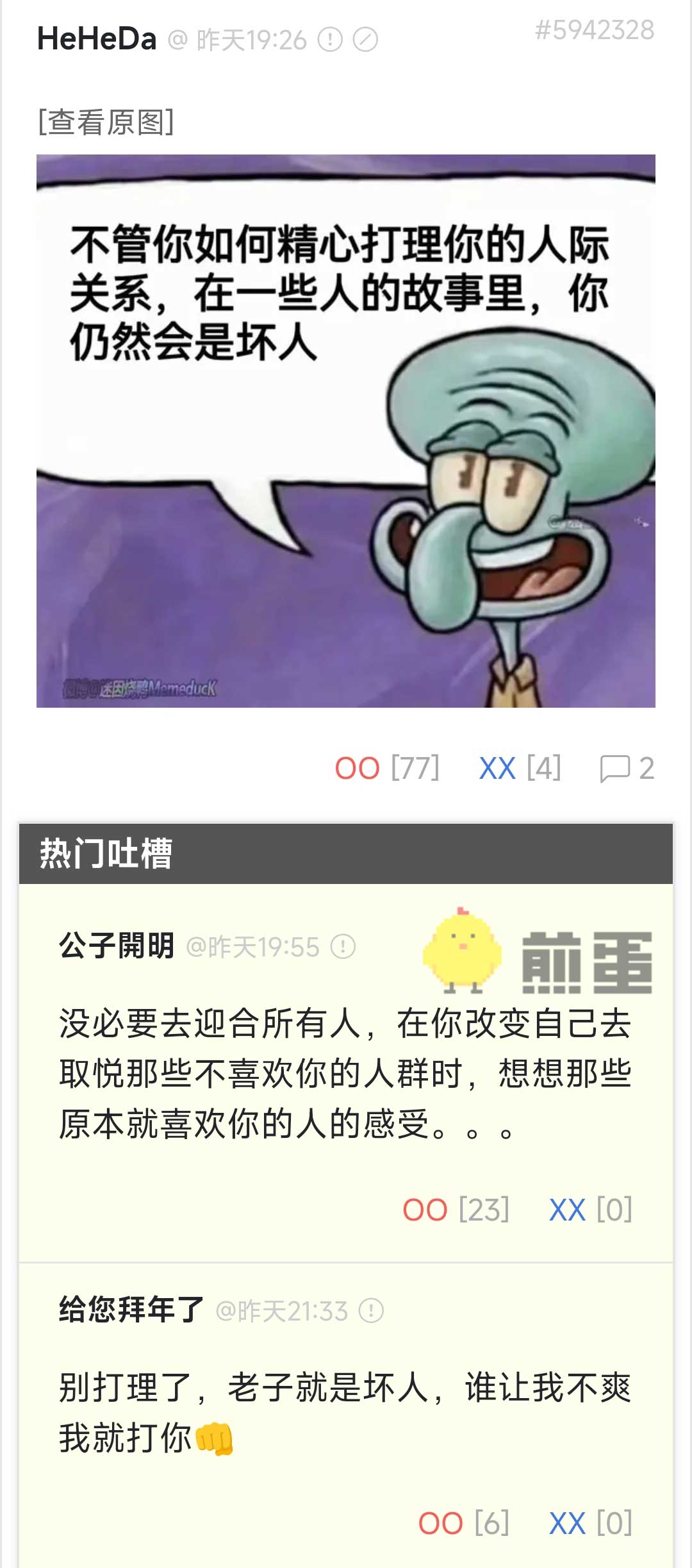Report 给您拜年了's comment
This screenshot has width=692, height=1568.
tap(371, 1311)
